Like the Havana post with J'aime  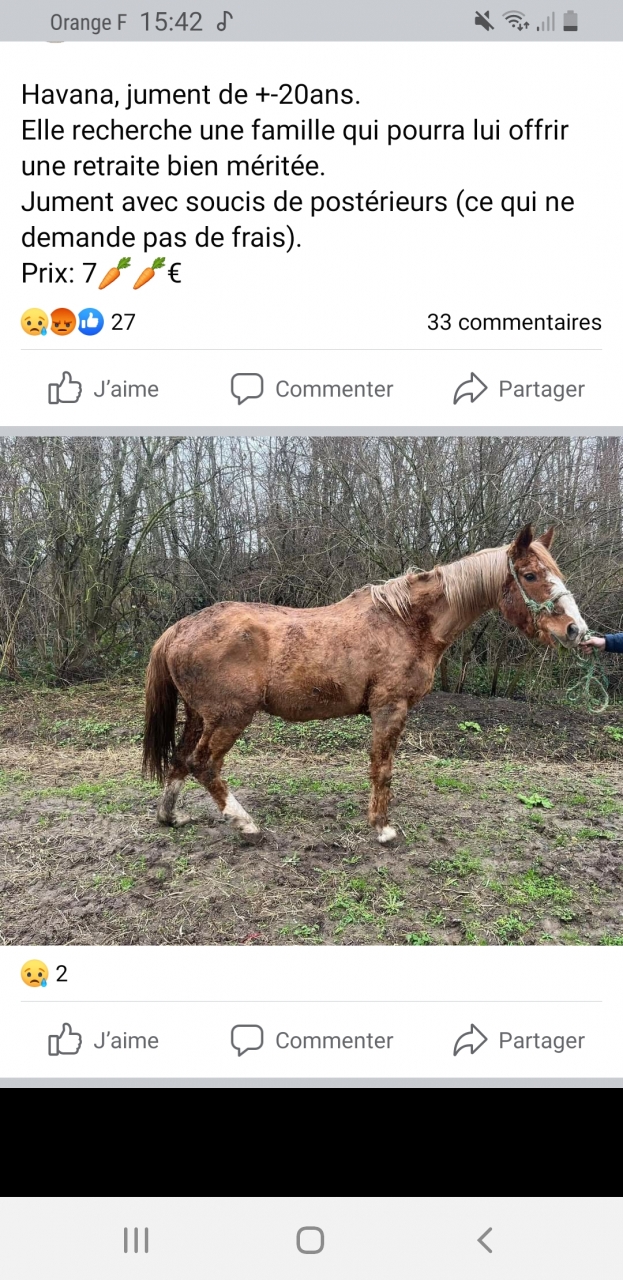[x=103, y=389]
